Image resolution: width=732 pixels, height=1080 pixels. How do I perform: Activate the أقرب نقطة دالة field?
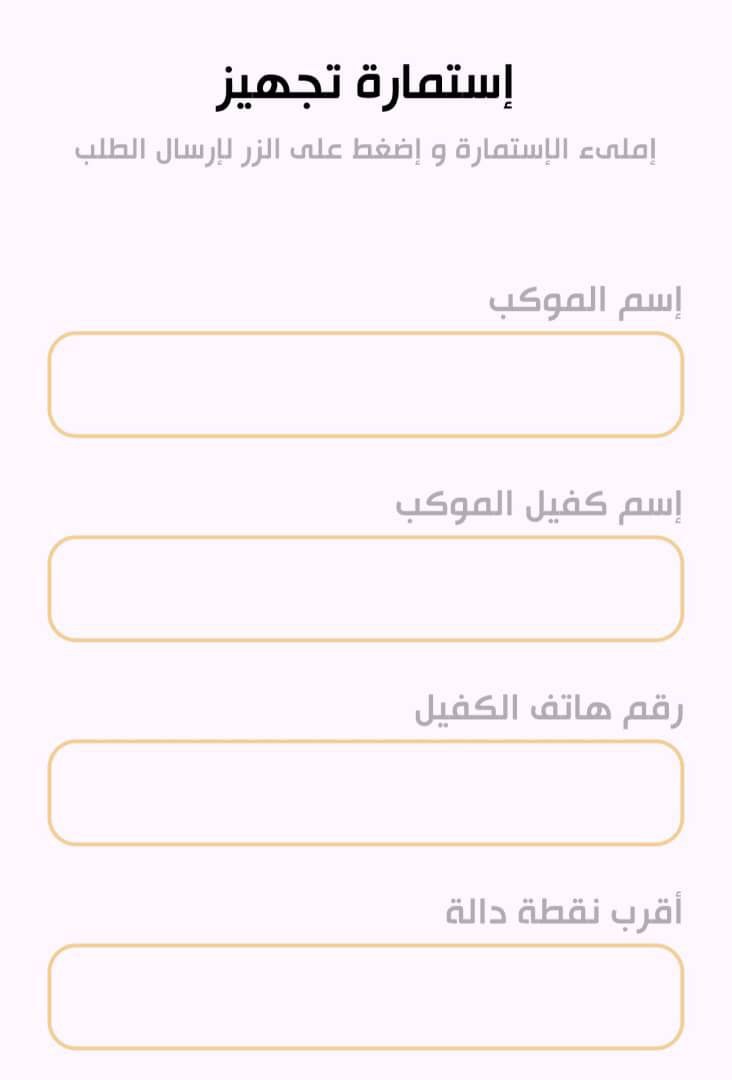coord(366,997)
